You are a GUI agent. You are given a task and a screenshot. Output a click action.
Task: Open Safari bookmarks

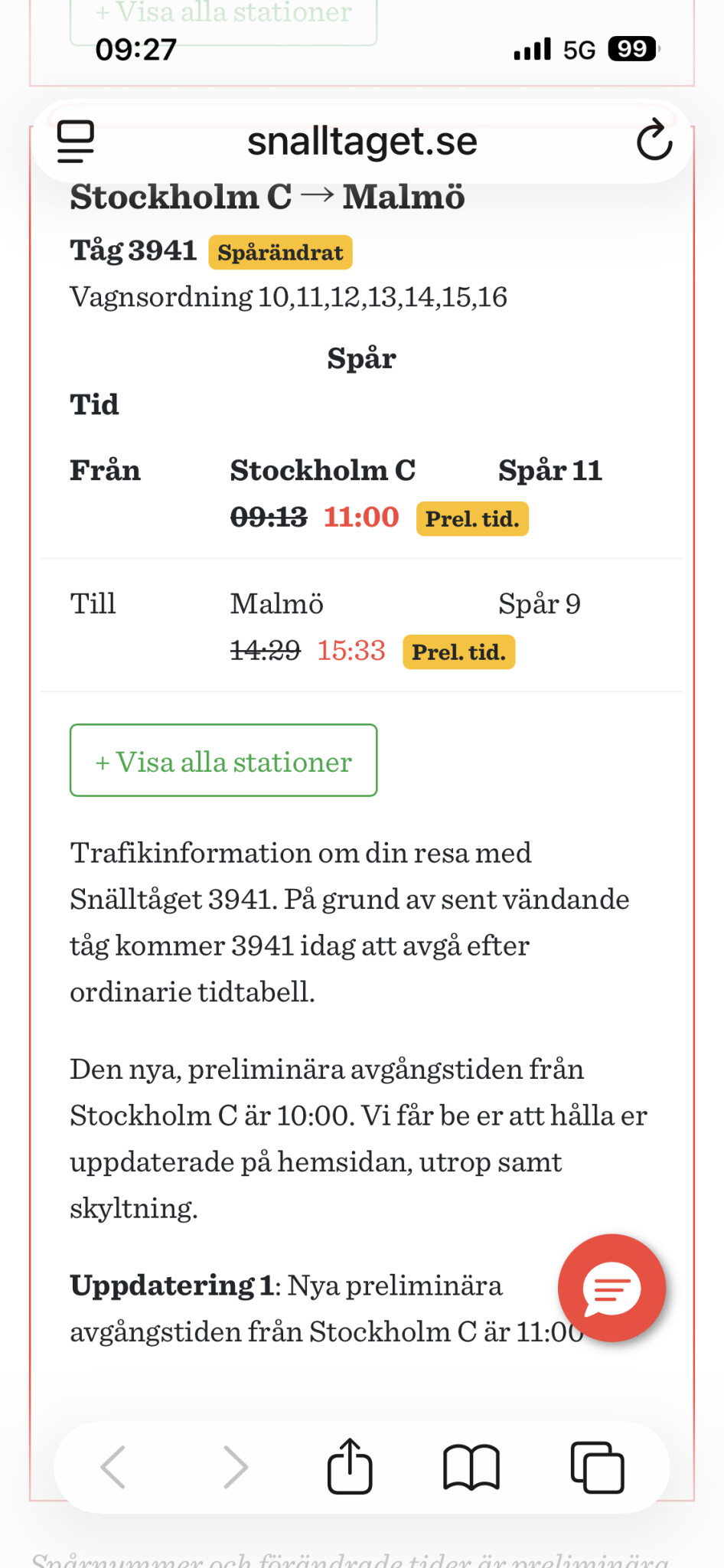click(x=471, y=1468)
